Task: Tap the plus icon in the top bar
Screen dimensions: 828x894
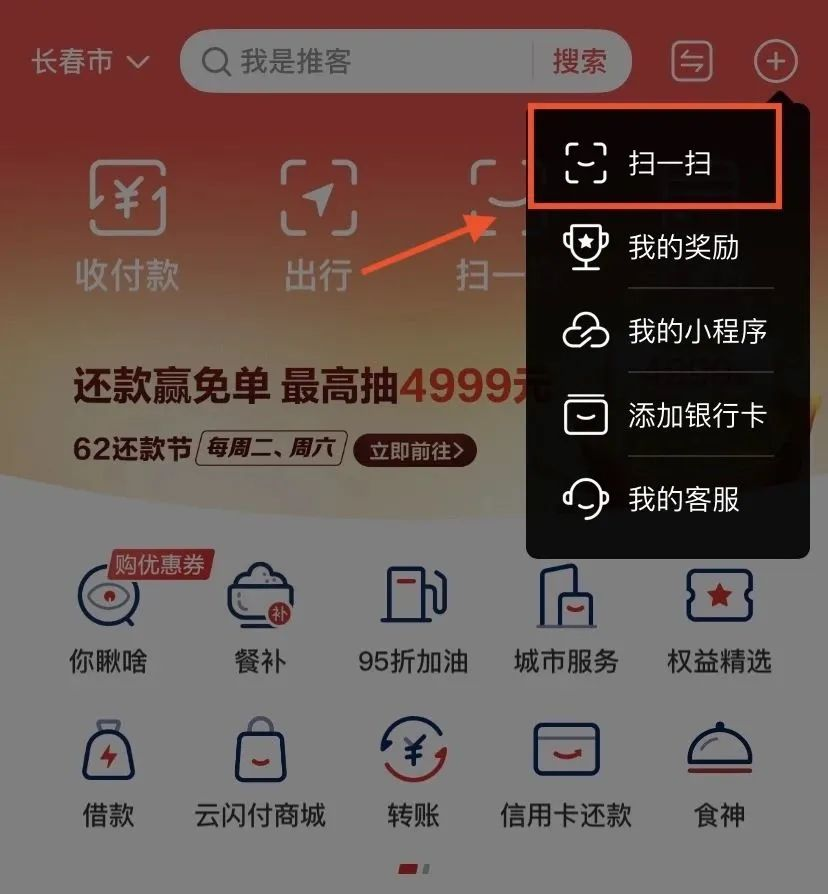Action: [x=775, y=62]
